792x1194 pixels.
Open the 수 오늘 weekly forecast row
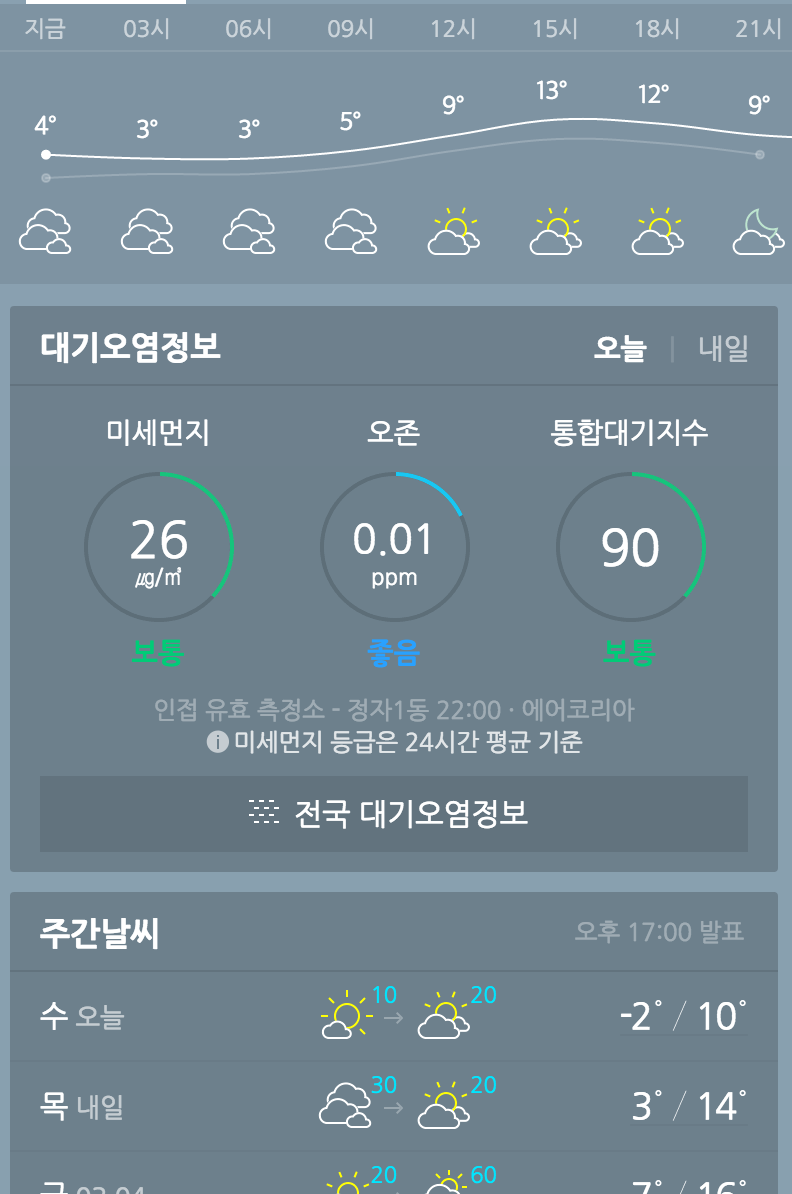pos(394,1017)
